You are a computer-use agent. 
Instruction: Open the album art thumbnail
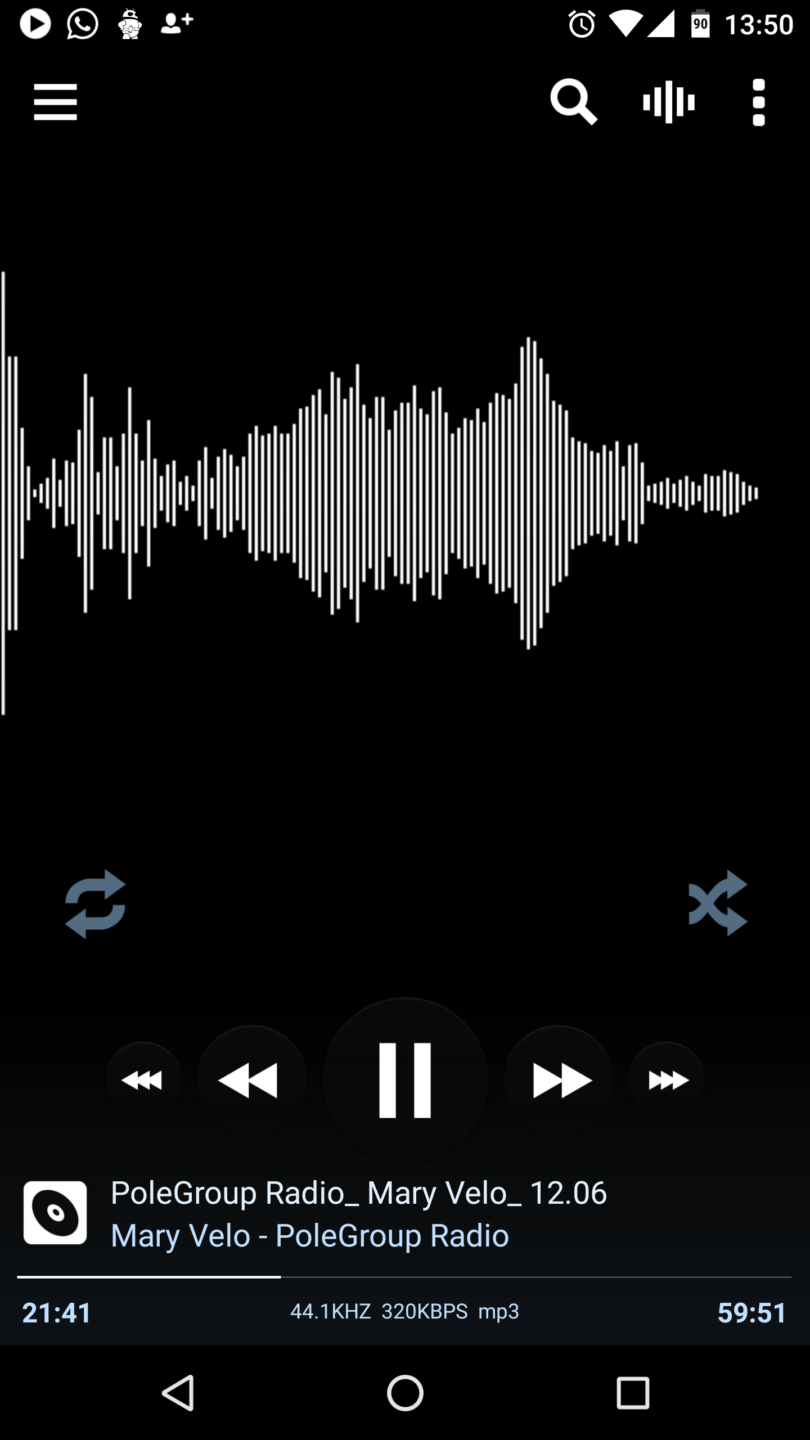55,1212
